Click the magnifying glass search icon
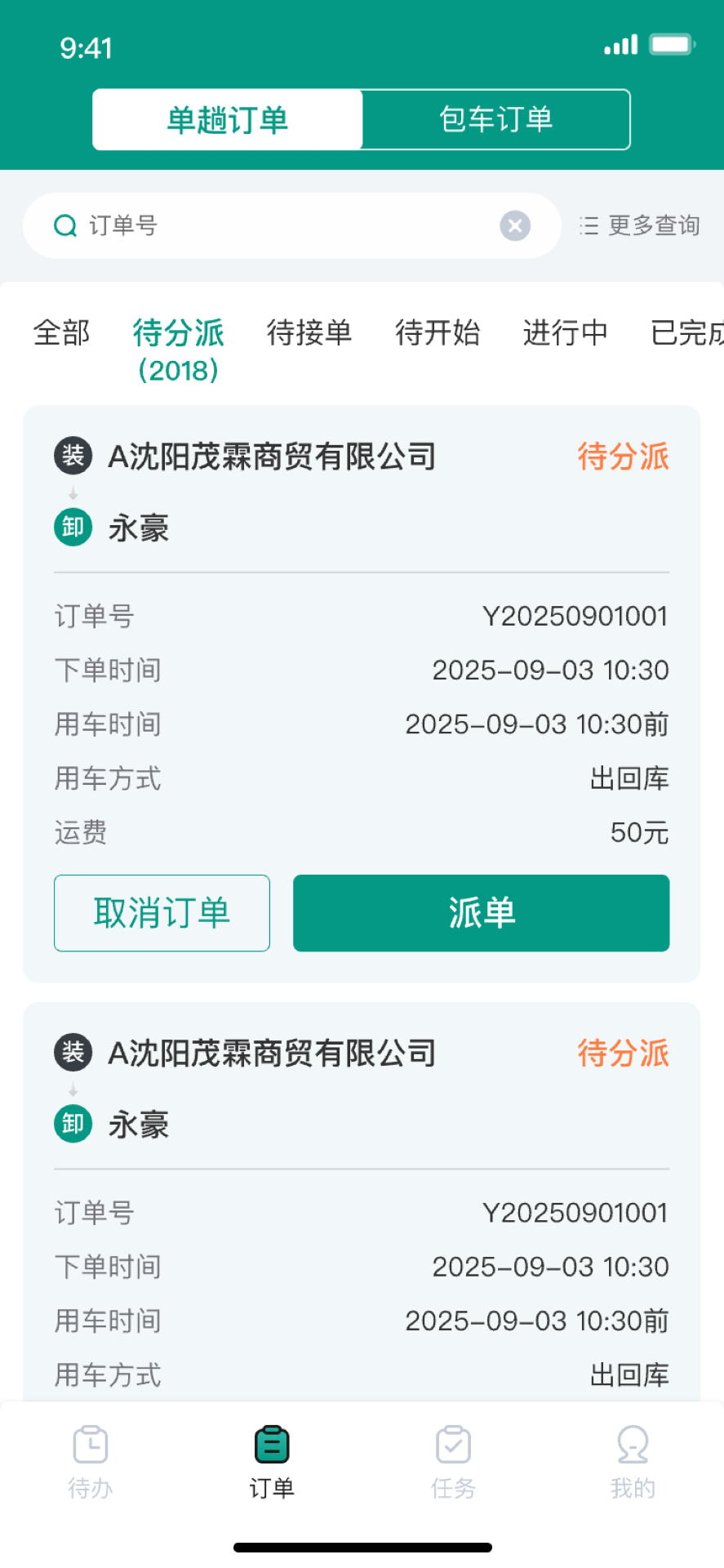The height and width of the screenshot is (1568, 724). click(64, 225)
